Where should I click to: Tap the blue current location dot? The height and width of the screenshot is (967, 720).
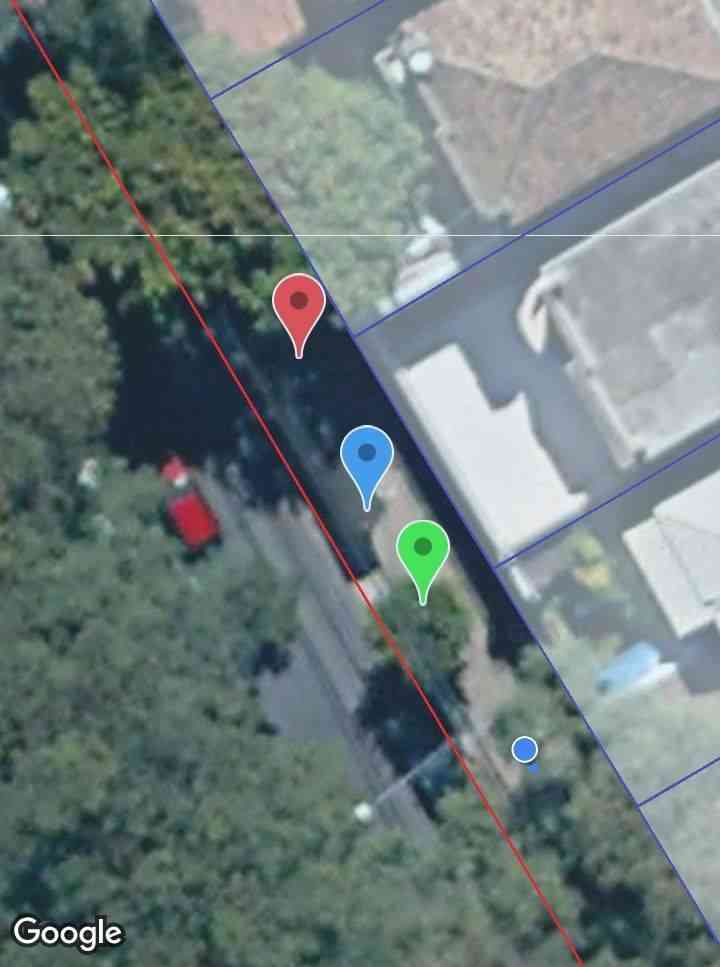pos(525,750)
